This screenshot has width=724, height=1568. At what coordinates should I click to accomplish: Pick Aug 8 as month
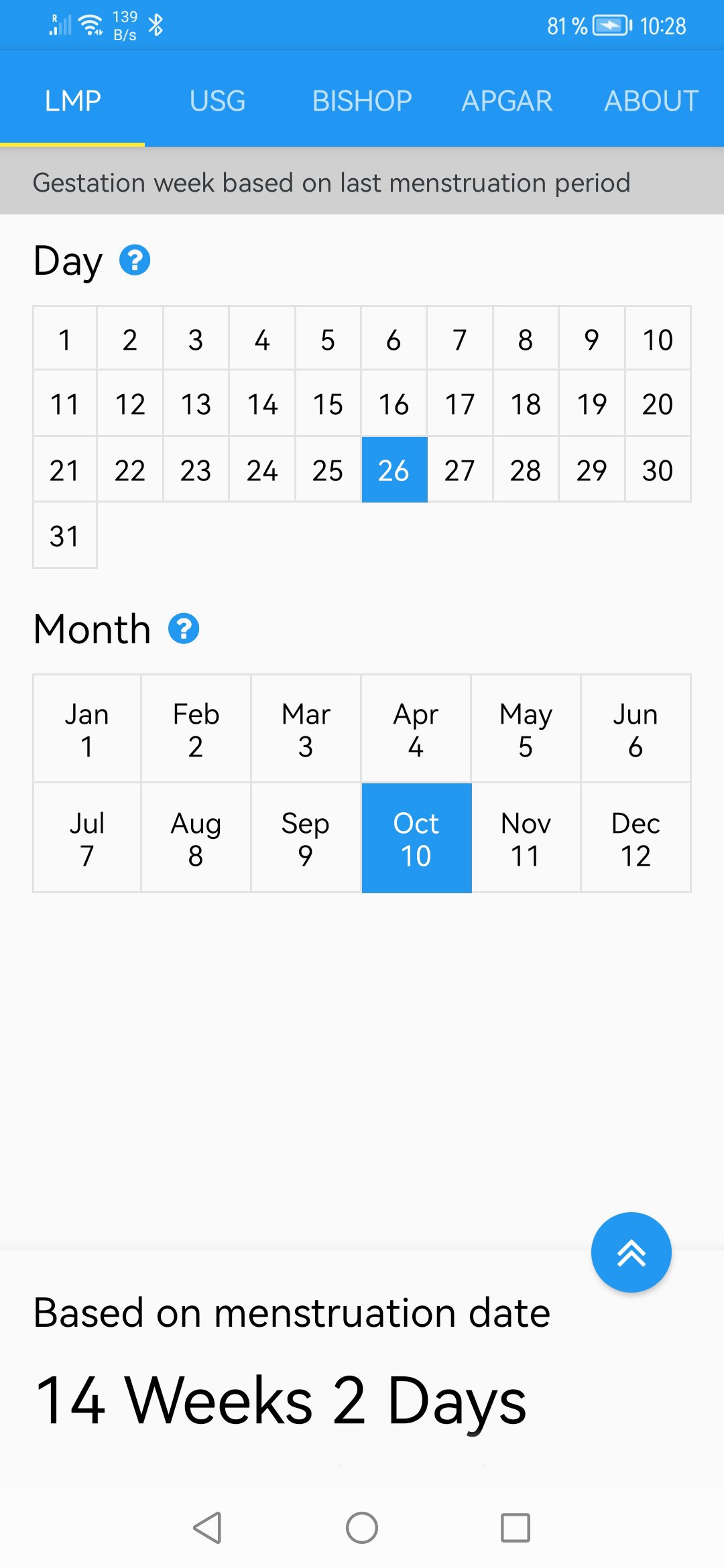click(196, 838)
